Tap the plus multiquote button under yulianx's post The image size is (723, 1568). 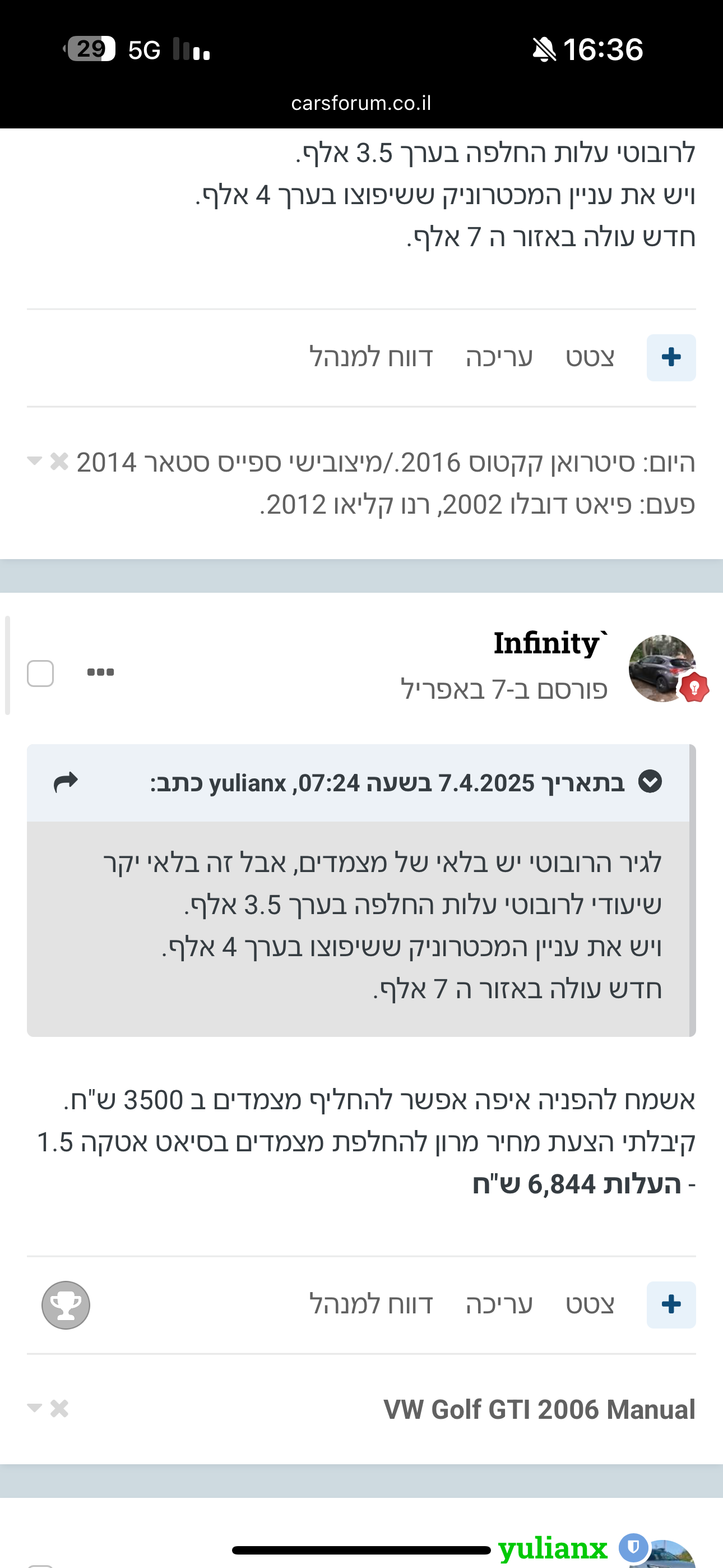(x=671, y=357)
